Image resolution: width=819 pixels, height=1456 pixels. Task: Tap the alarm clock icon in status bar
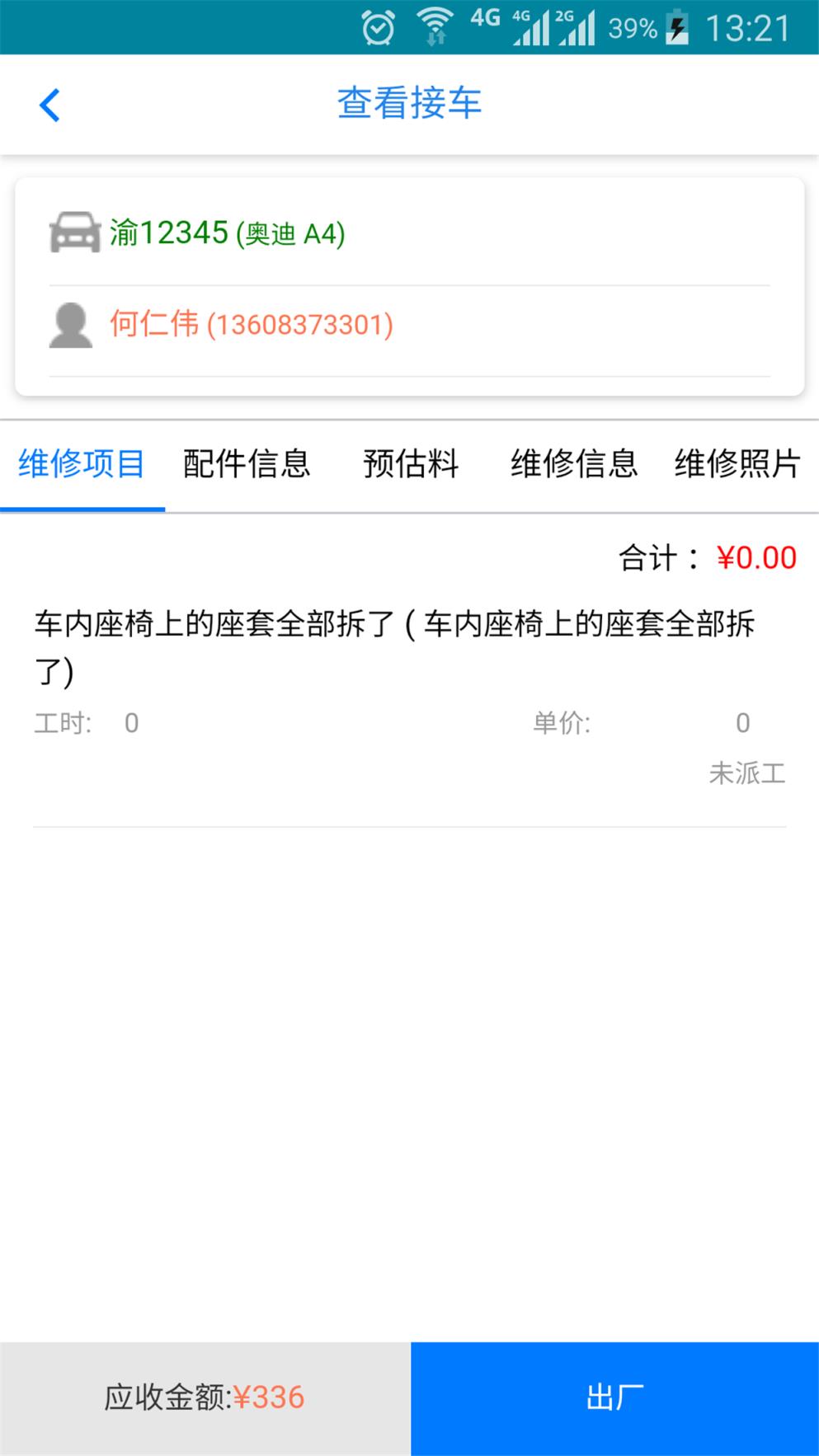point(378,27)
